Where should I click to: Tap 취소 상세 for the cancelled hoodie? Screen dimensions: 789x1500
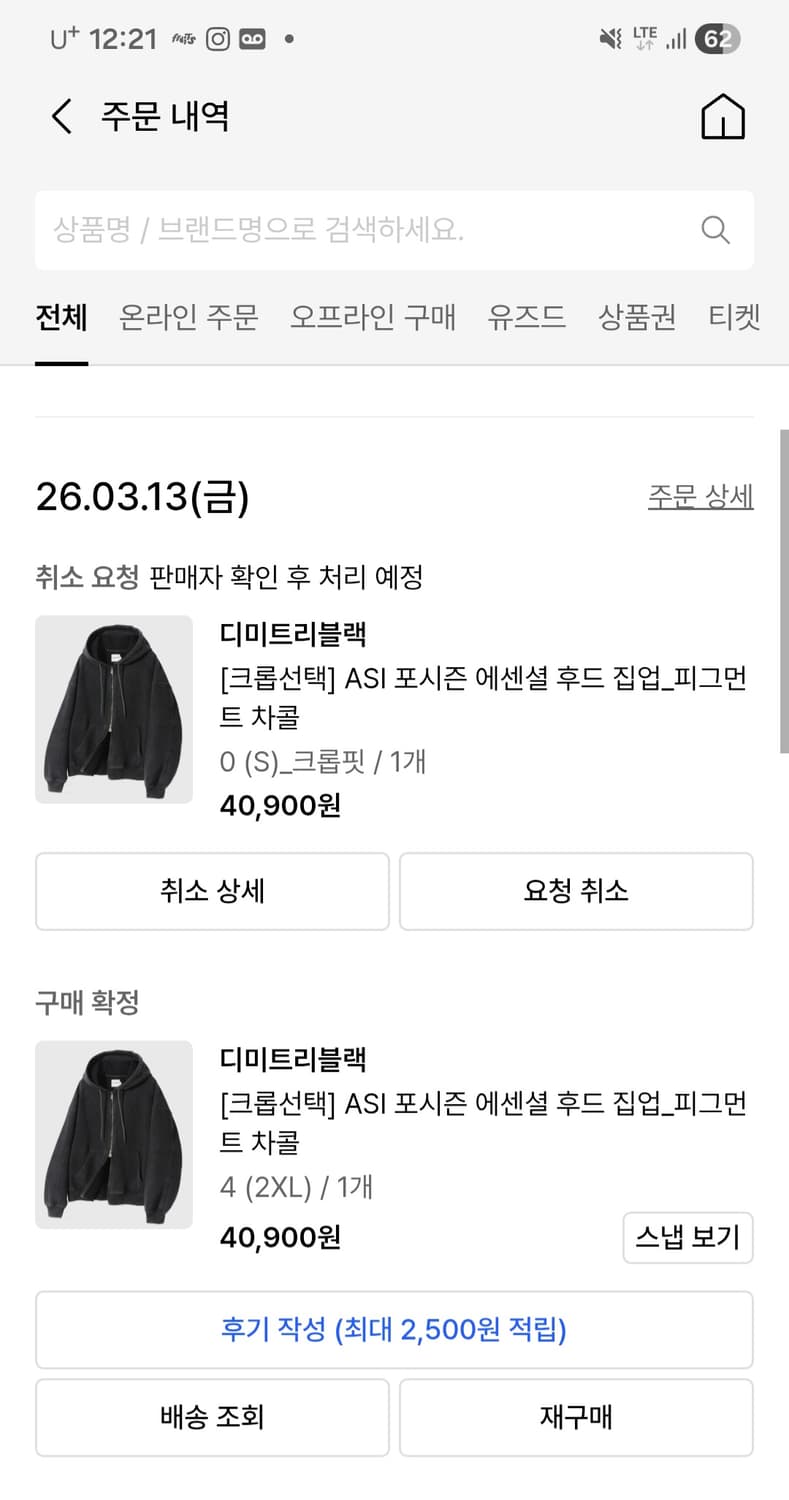[211, 891]
